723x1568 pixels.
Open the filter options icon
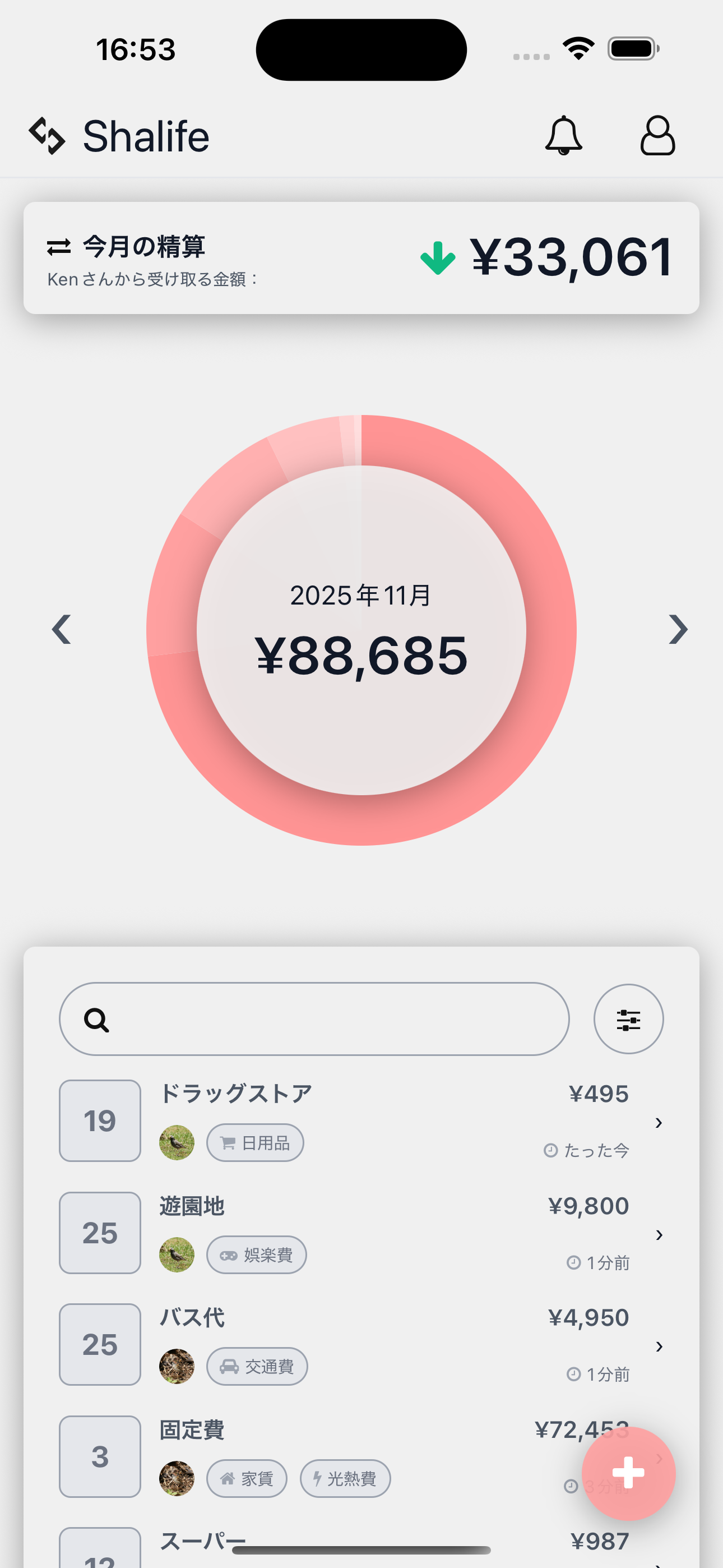coord(628,1019)
